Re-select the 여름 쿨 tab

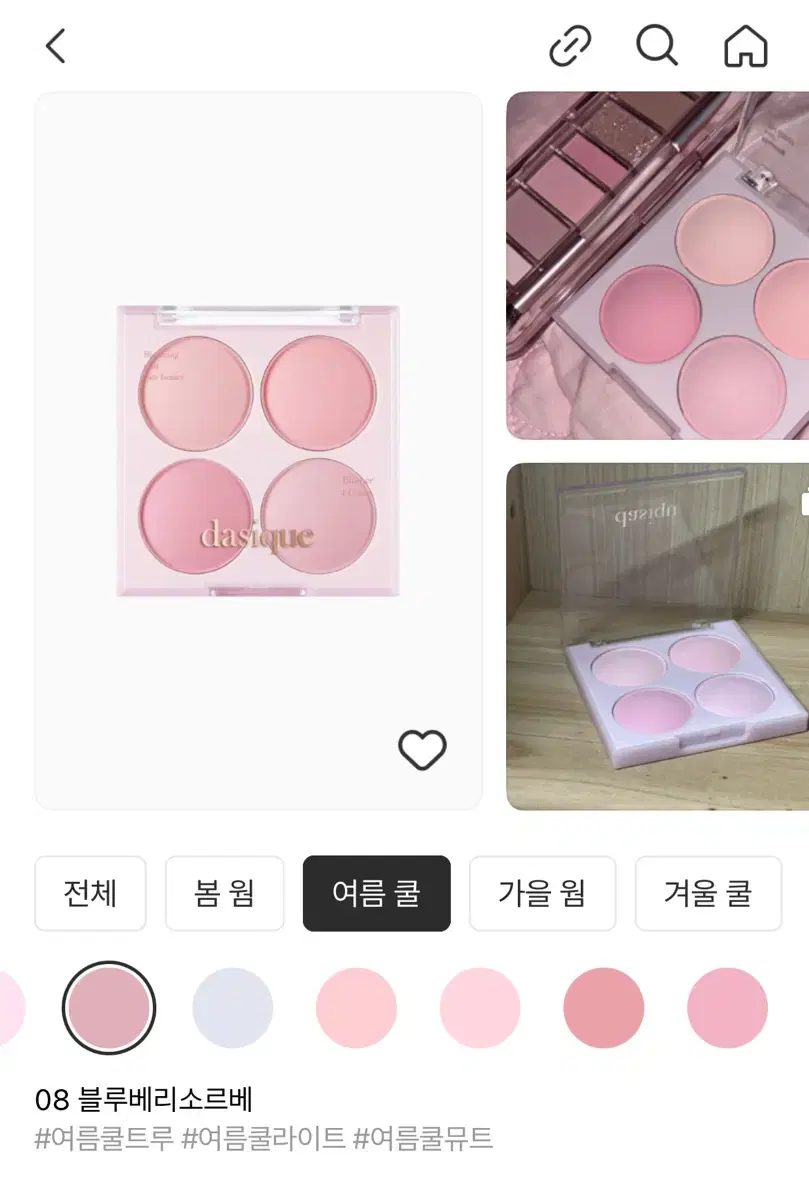(376, 893)
